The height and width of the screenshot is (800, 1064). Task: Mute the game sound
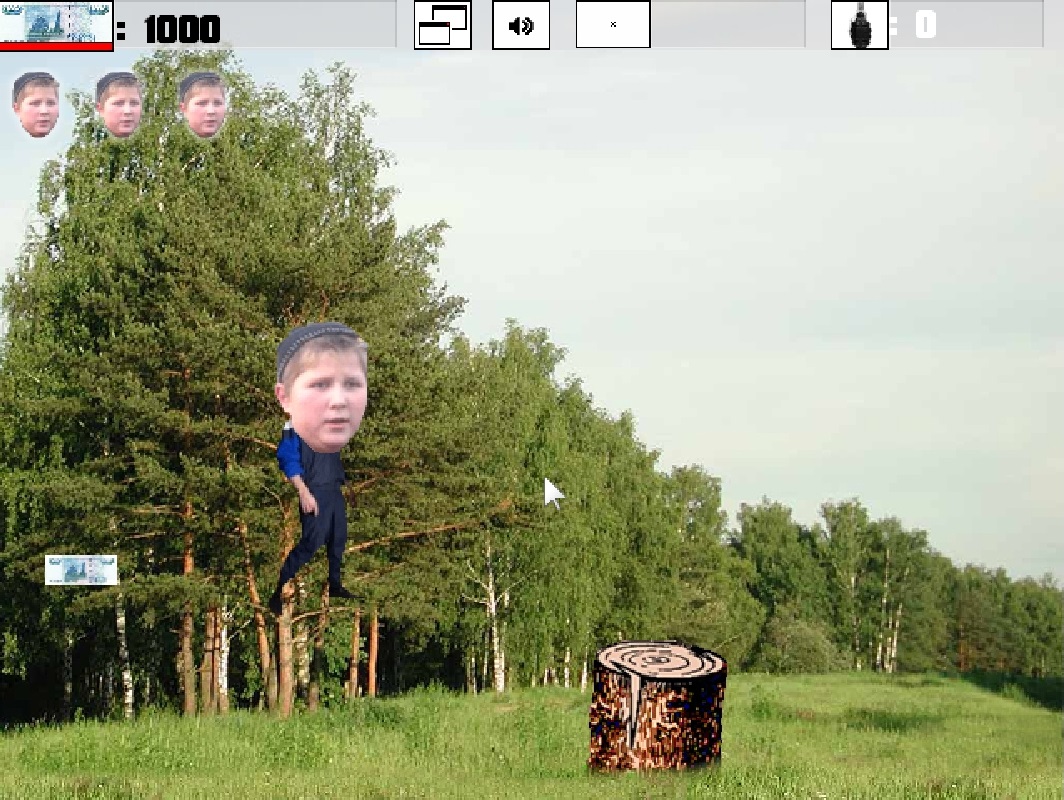click(x=521, y=25)
